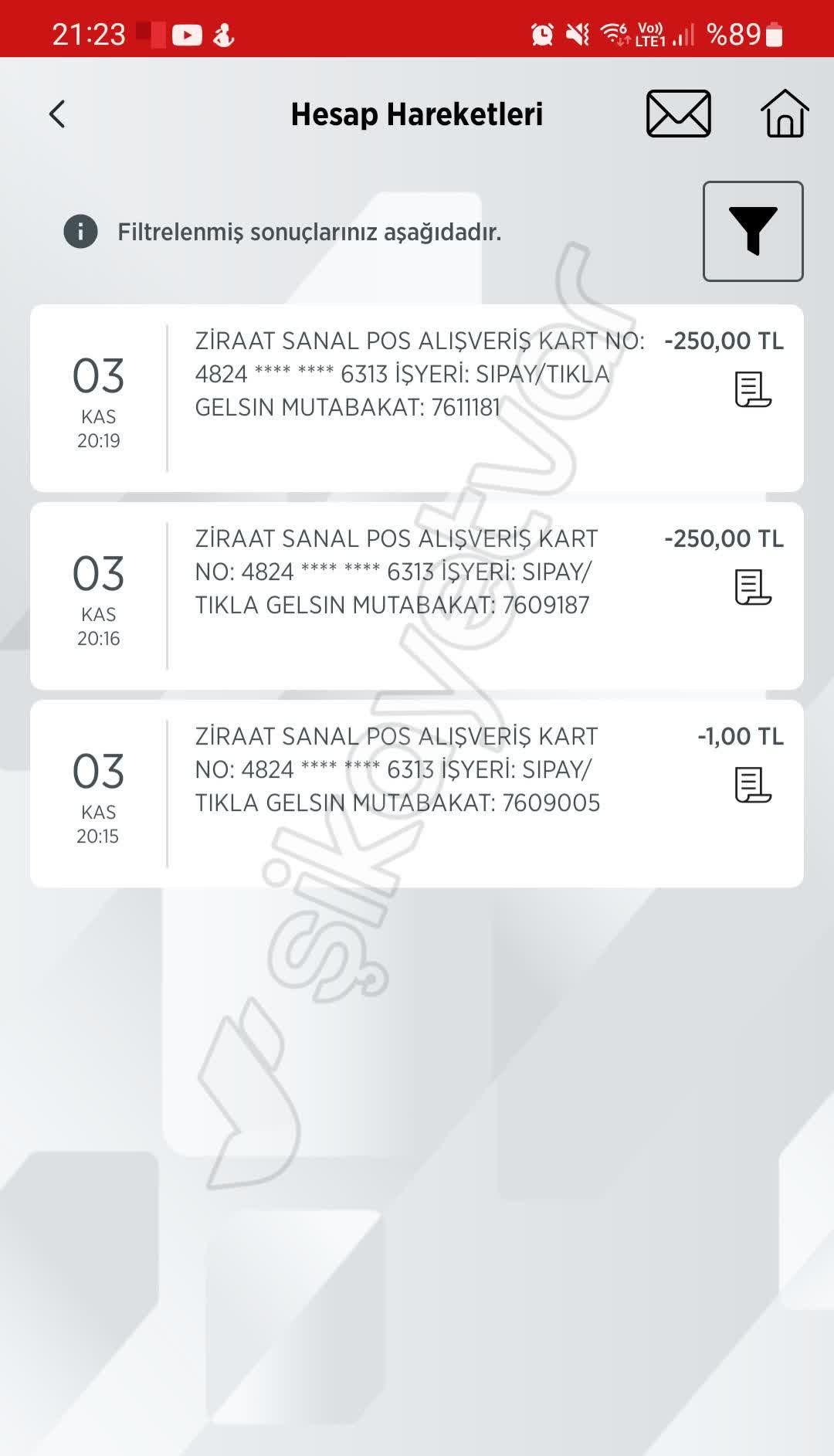
Task: View receipt for the -1,00 TL transaction
Action: 753,785
